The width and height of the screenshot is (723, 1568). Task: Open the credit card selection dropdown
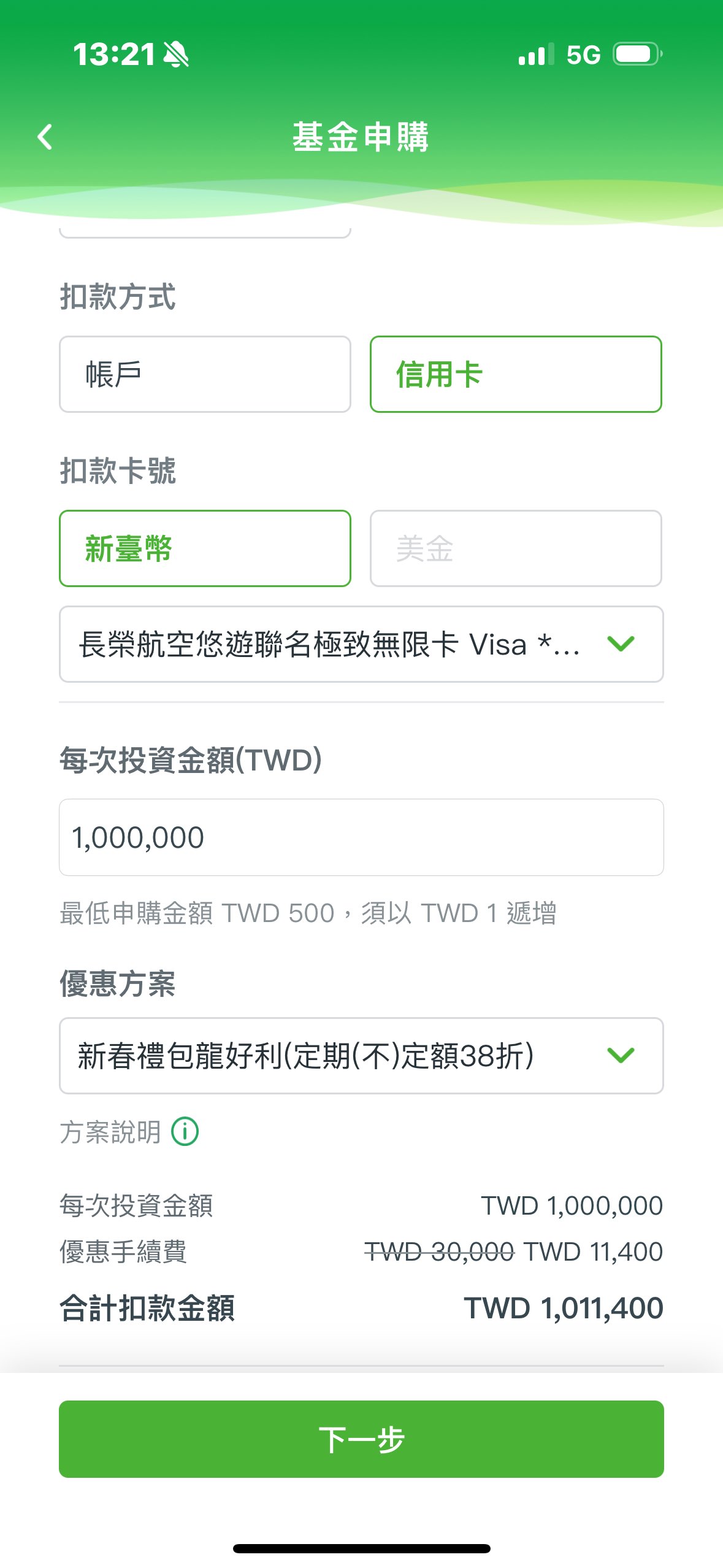361,644
